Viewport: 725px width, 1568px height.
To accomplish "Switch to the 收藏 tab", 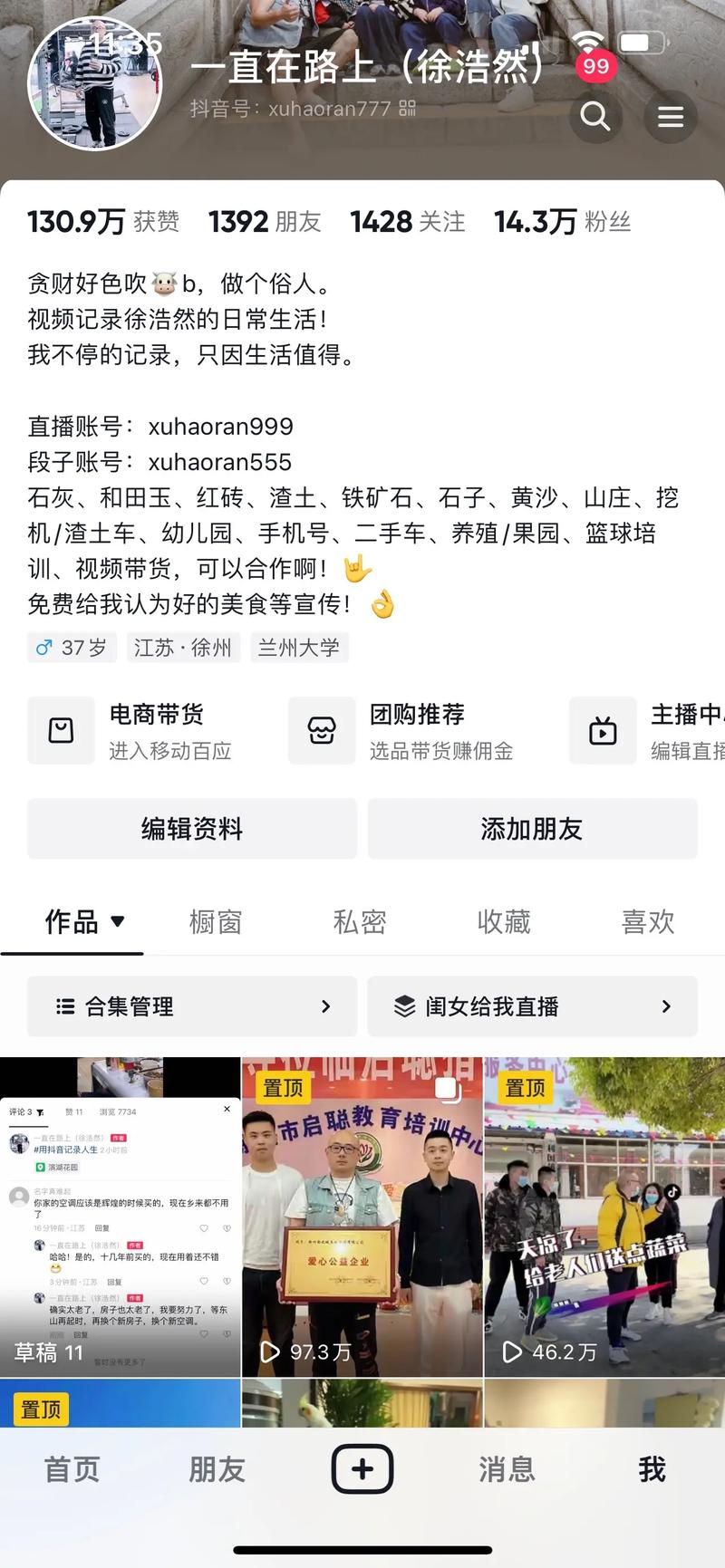I will click(504, 922).
